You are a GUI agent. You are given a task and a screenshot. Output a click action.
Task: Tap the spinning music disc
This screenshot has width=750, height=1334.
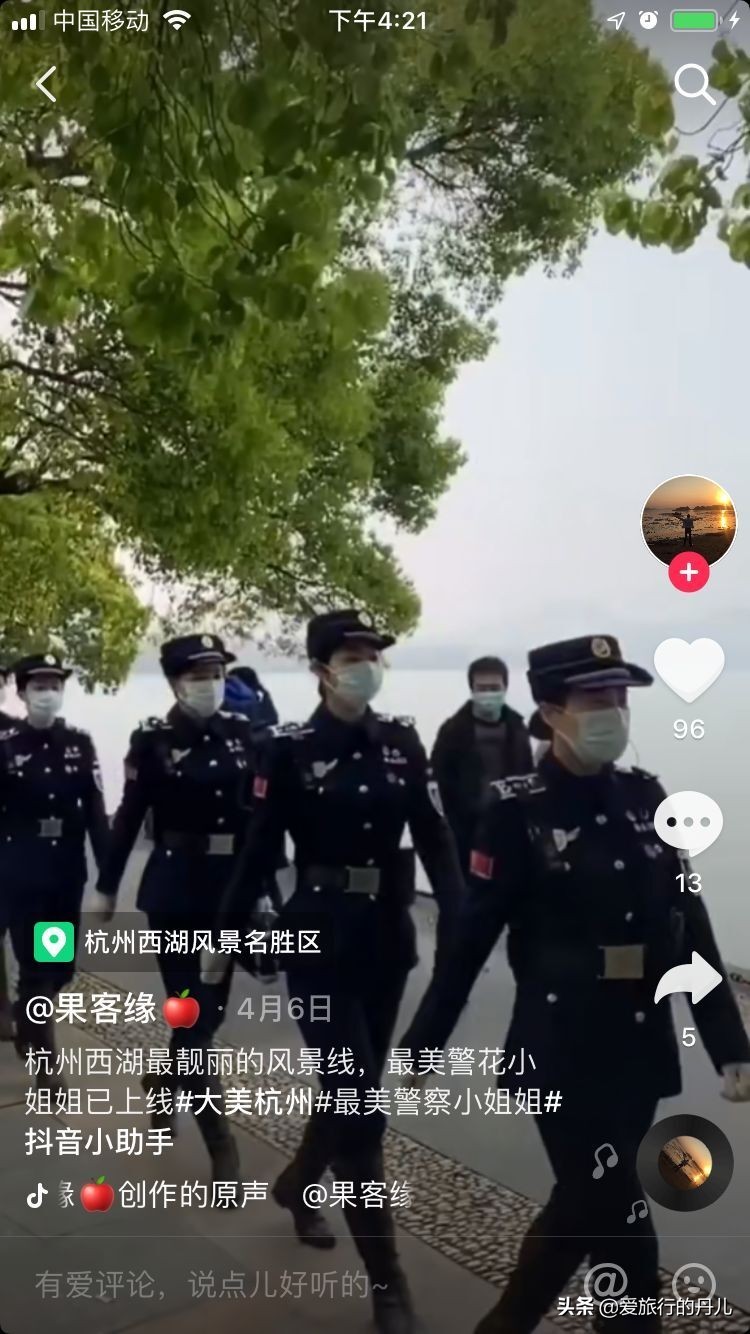click(x=685, y=1162)
